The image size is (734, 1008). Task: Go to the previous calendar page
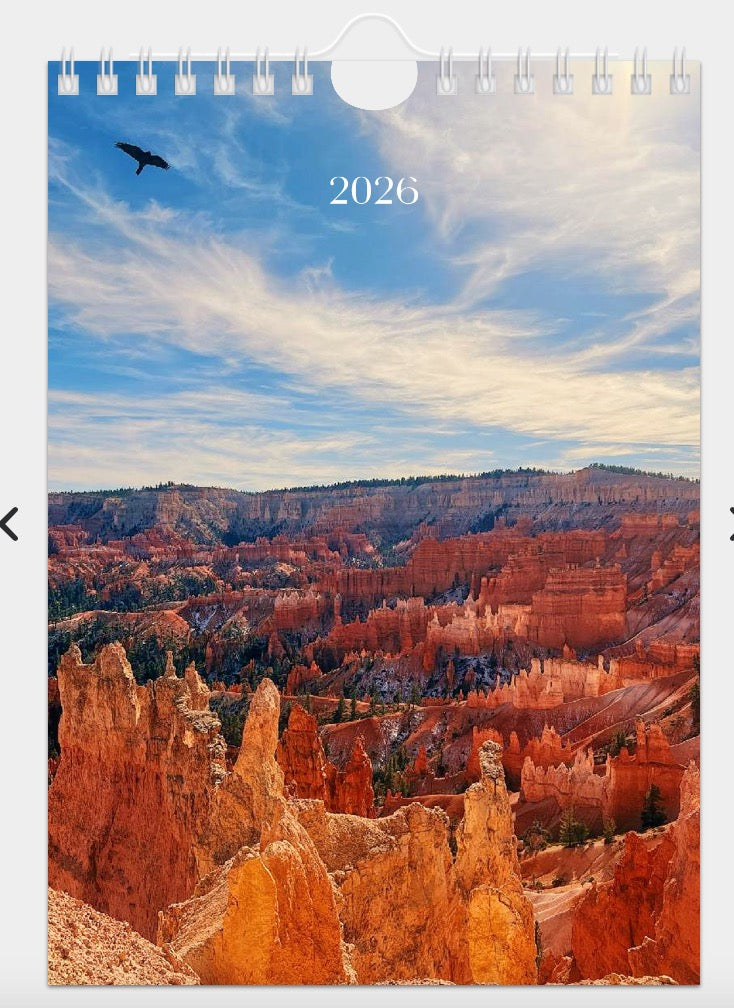(9, 524)
